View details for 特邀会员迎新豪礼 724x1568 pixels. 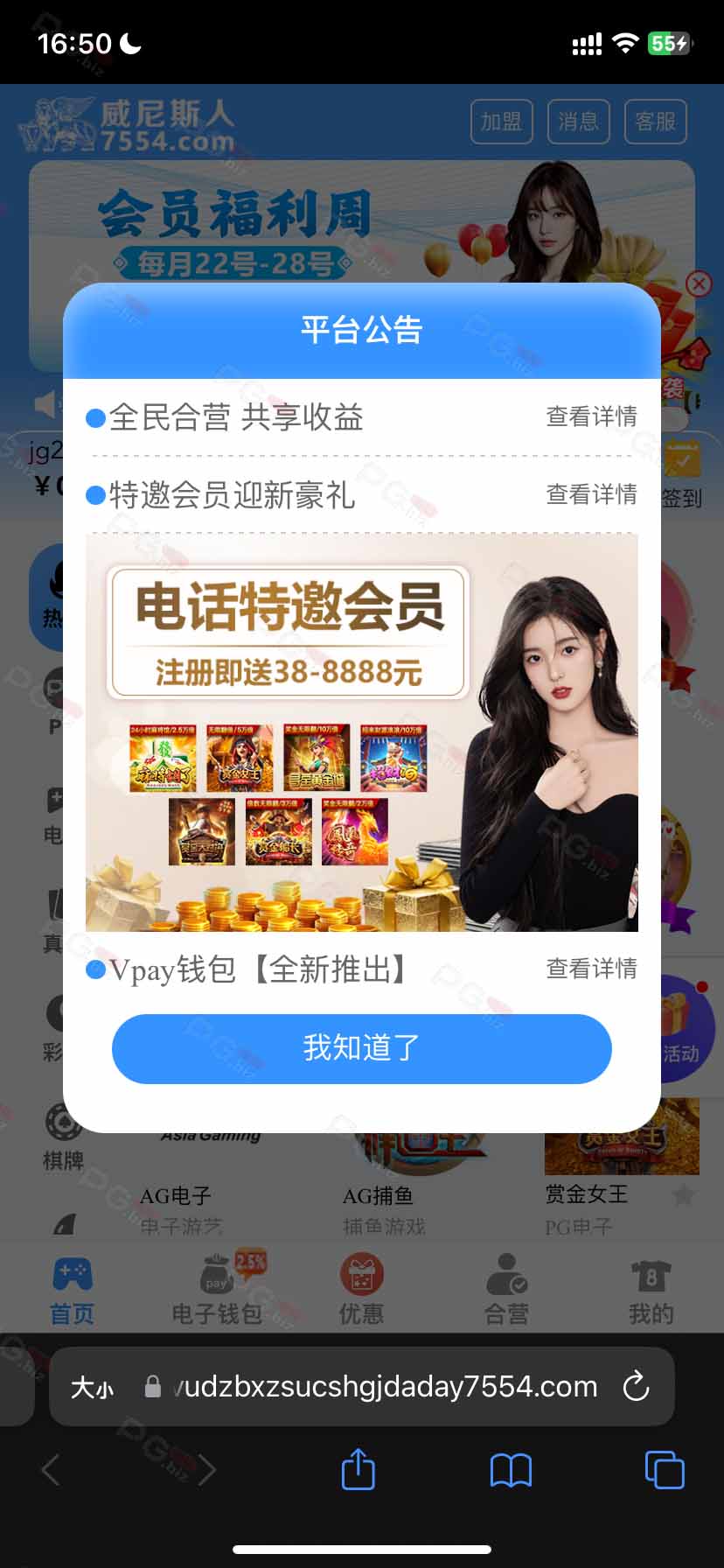591,494
